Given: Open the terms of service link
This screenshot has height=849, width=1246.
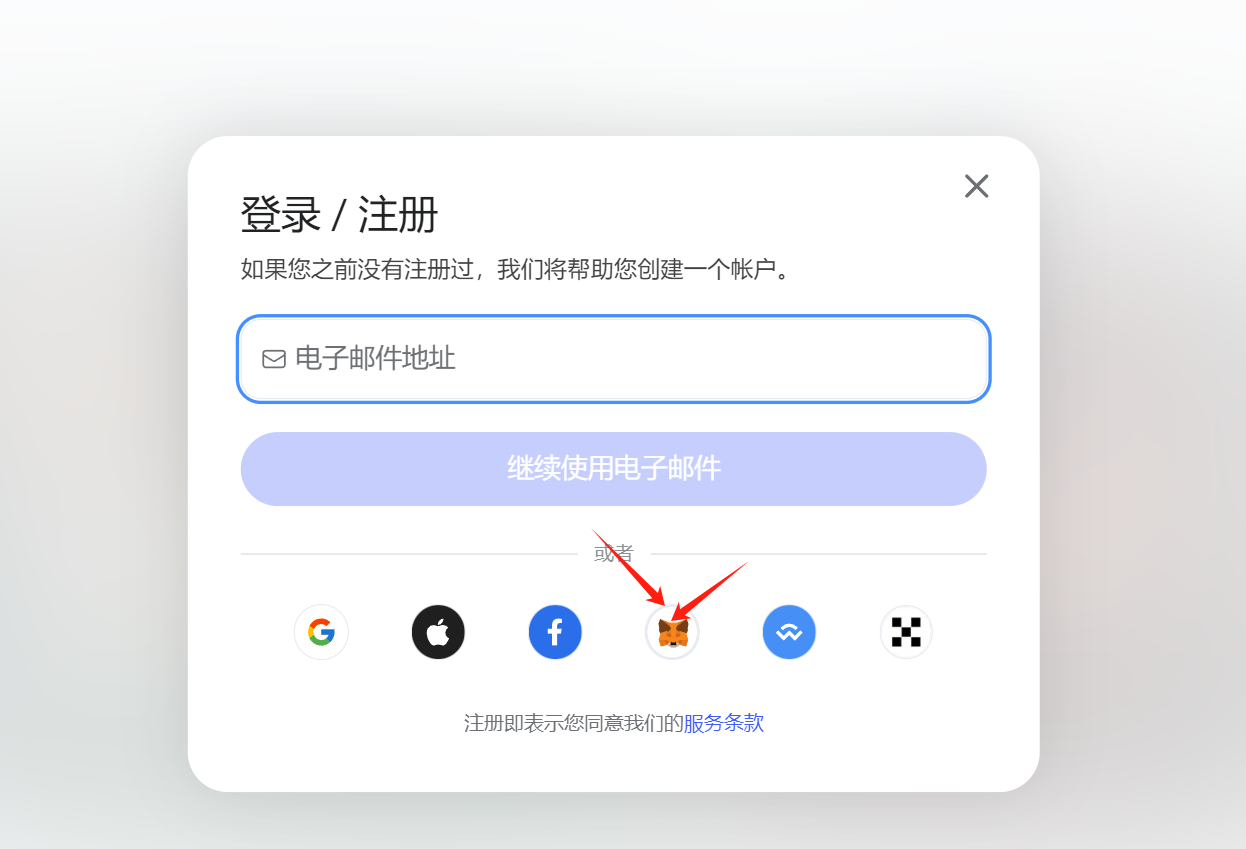Looking at the screenshot, I should click(x=723, y=723).
